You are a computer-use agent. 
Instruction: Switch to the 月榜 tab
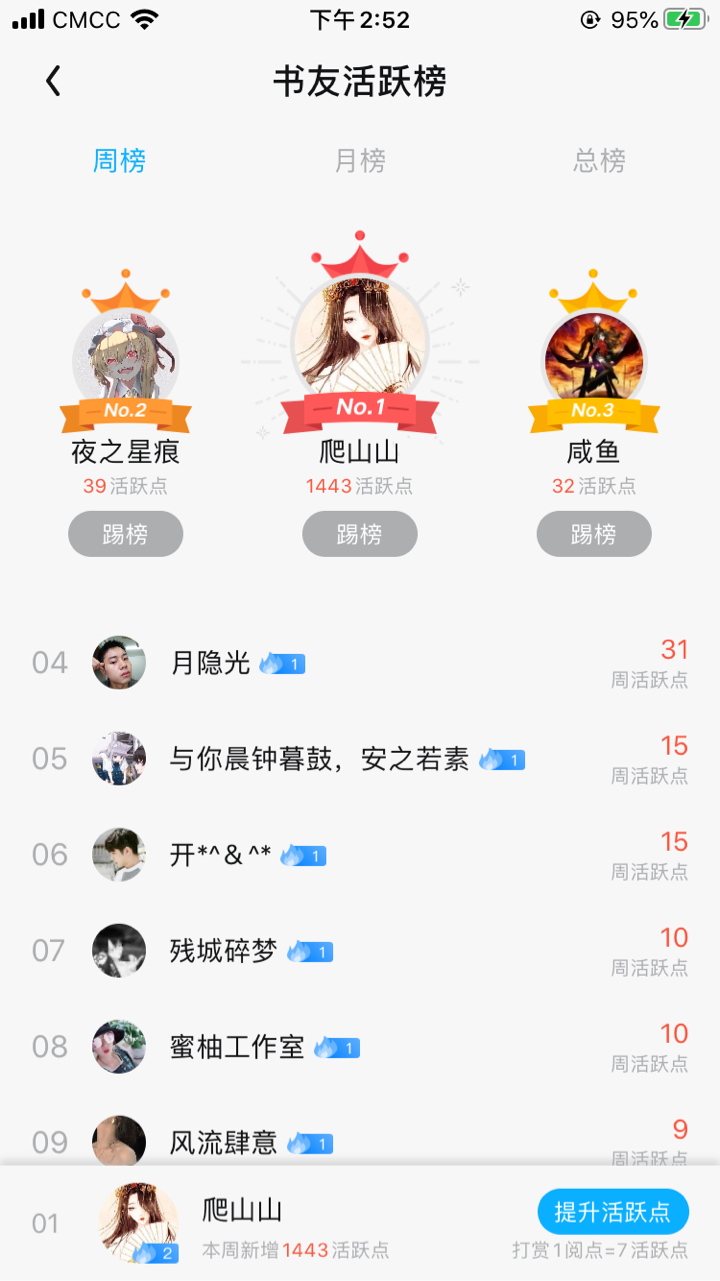click(x=360, y=161)
